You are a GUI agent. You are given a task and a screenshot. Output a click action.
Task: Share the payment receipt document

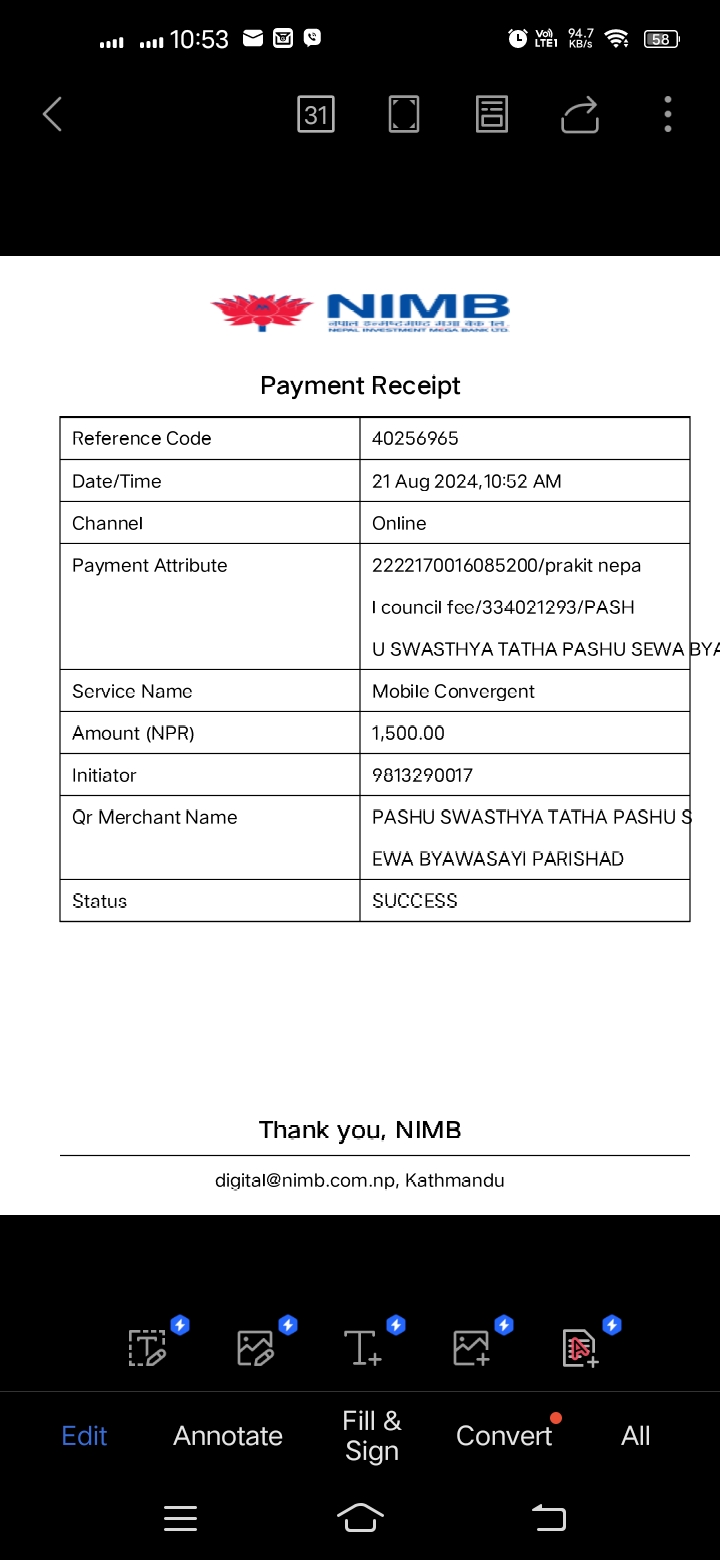(580, 114)
